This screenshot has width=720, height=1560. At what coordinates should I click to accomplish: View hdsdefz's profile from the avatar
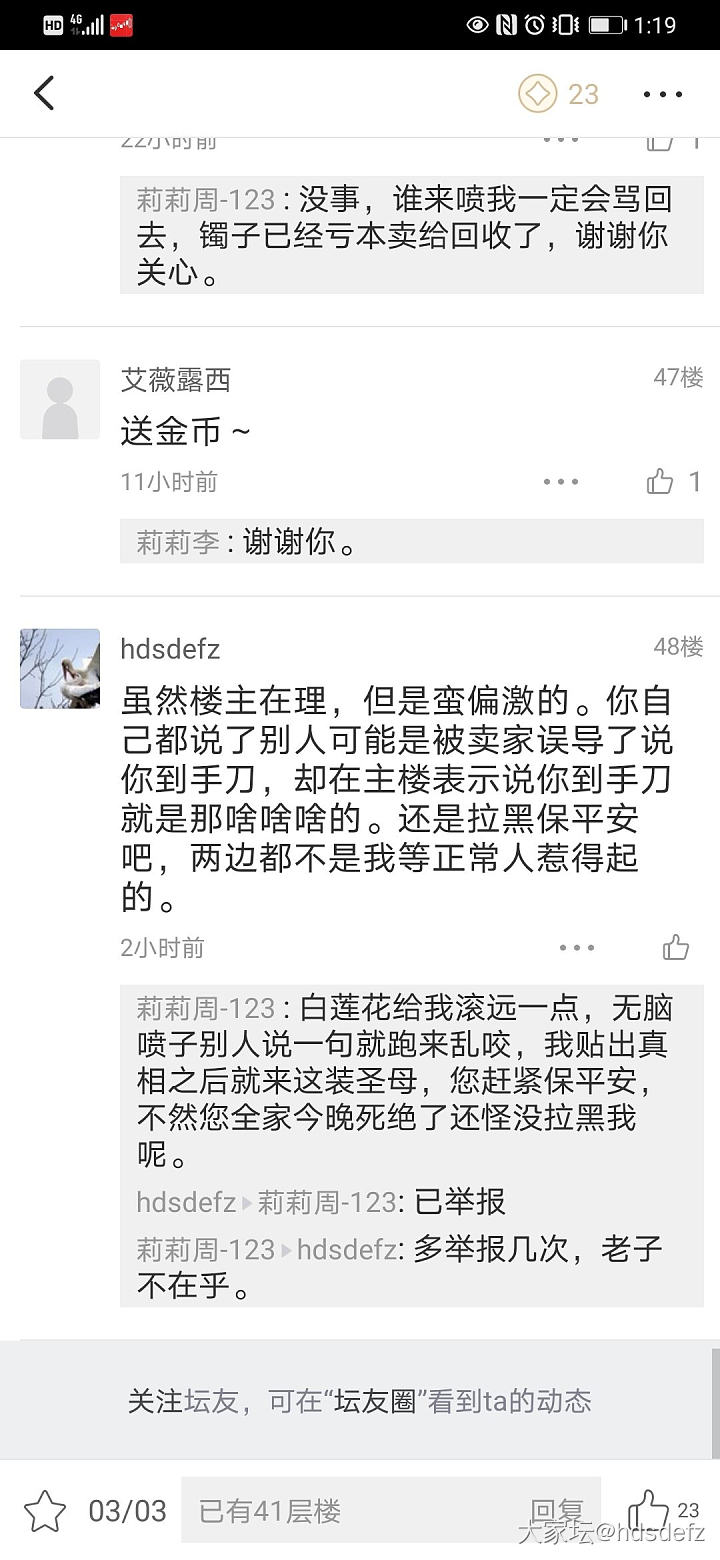[x=60, y=668]
